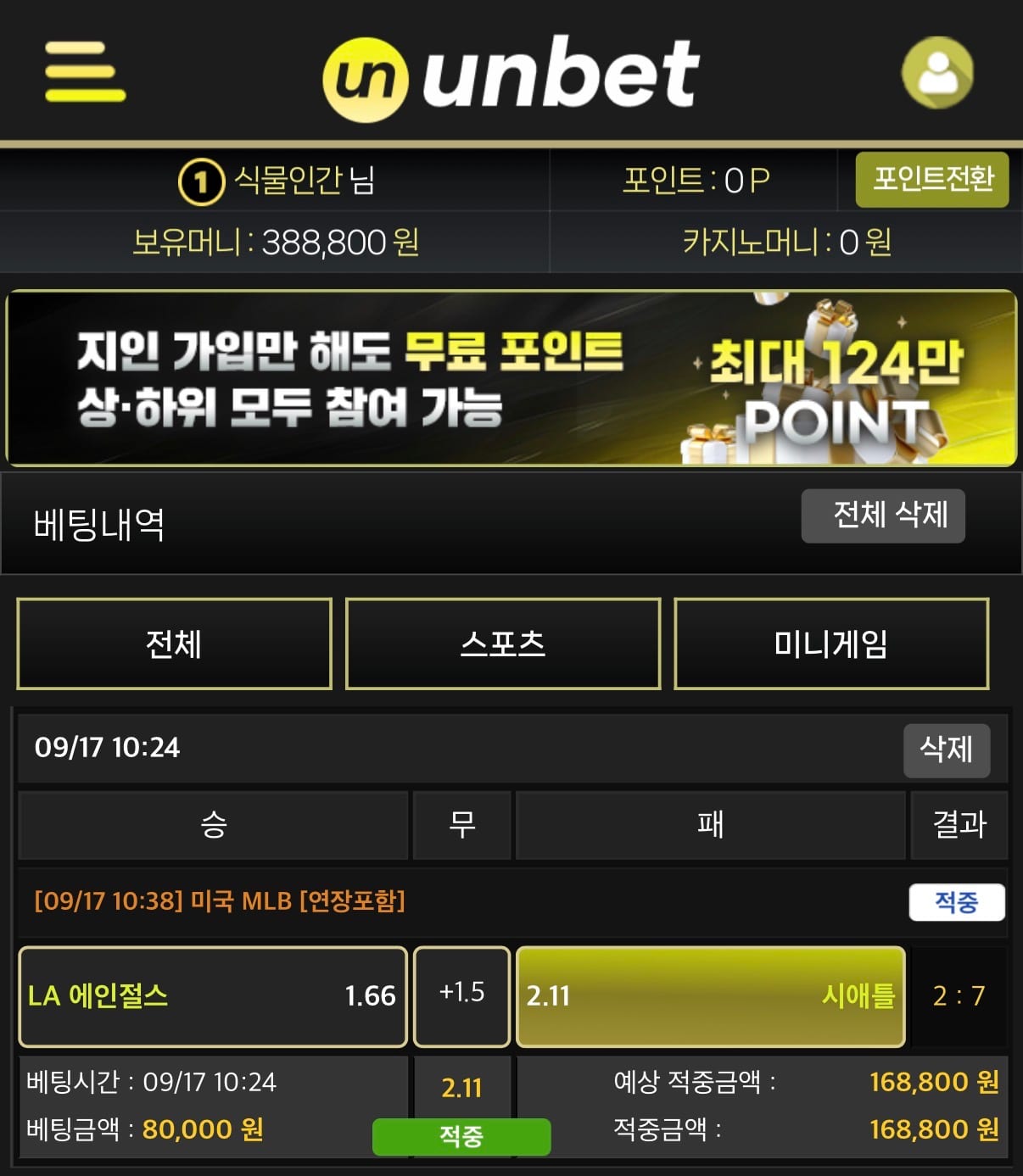The image size is (1023, 1176).
Task: Tap the 포인트전환 button
Action: pyautogui.click(x=932, y=180)
